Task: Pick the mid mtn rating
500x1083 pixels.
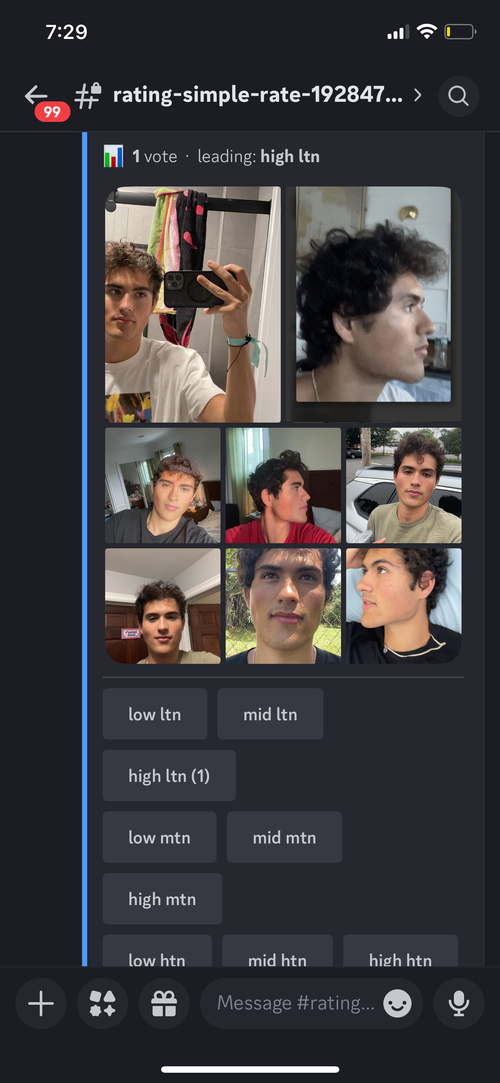Action: pyautogui.click(x=285, y=837)
